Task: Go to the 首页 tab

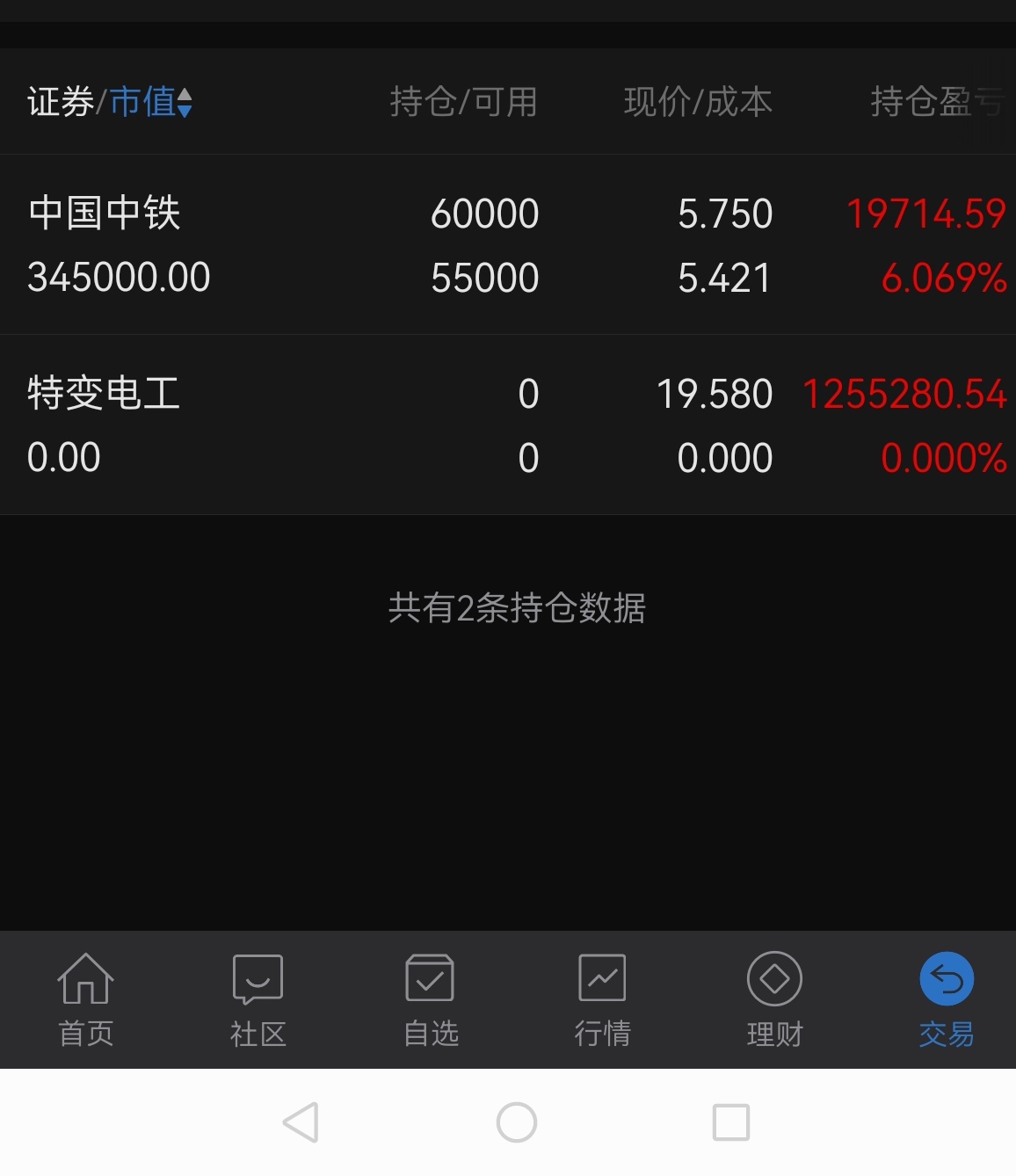Action: (85, 1000)
